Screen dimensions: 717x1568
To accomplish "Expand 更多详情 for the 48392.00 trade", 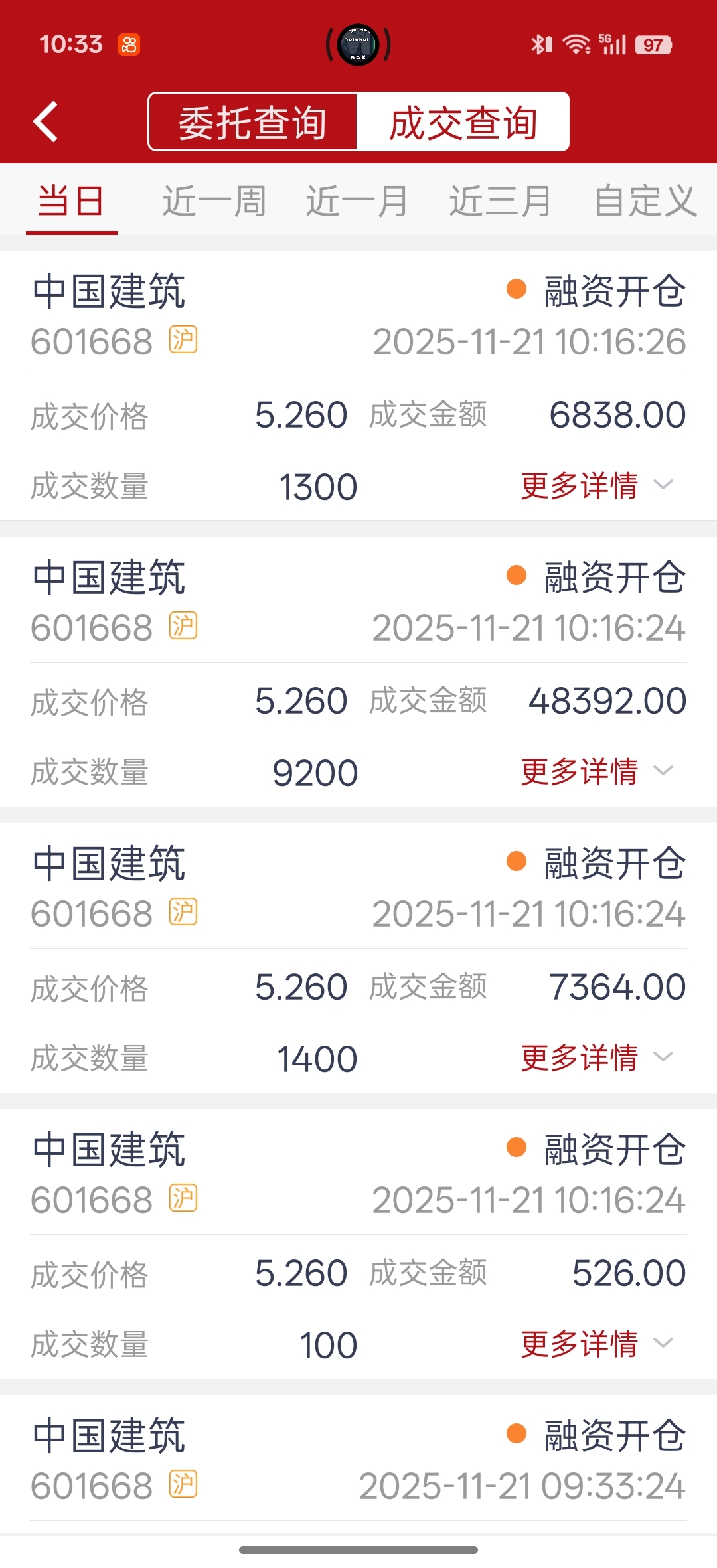I will click(x=597, y=772).
